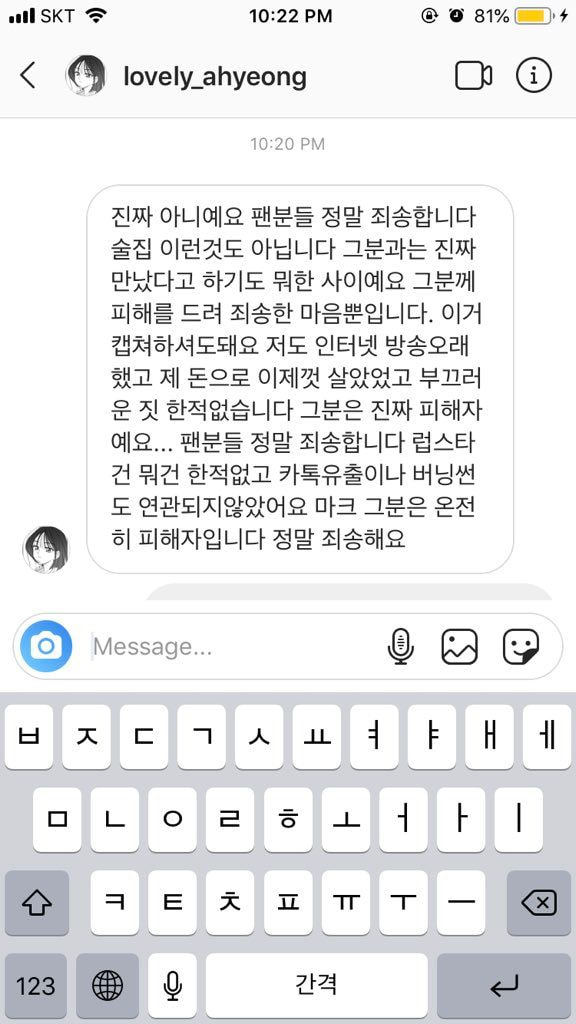Hit the backspace key on the keyboard

point(539,903)
